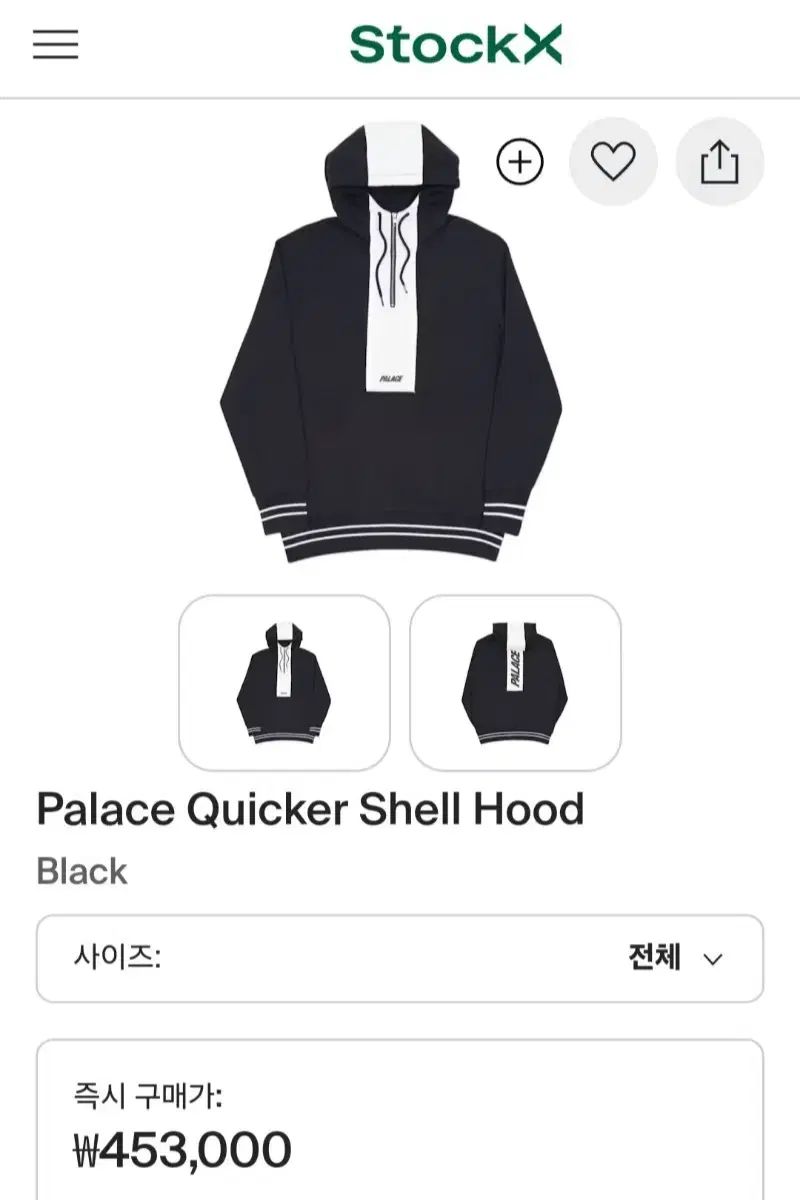Screen dimensions: 800x1200
Task: View the front image thumbnail
Action: point(284,683)
